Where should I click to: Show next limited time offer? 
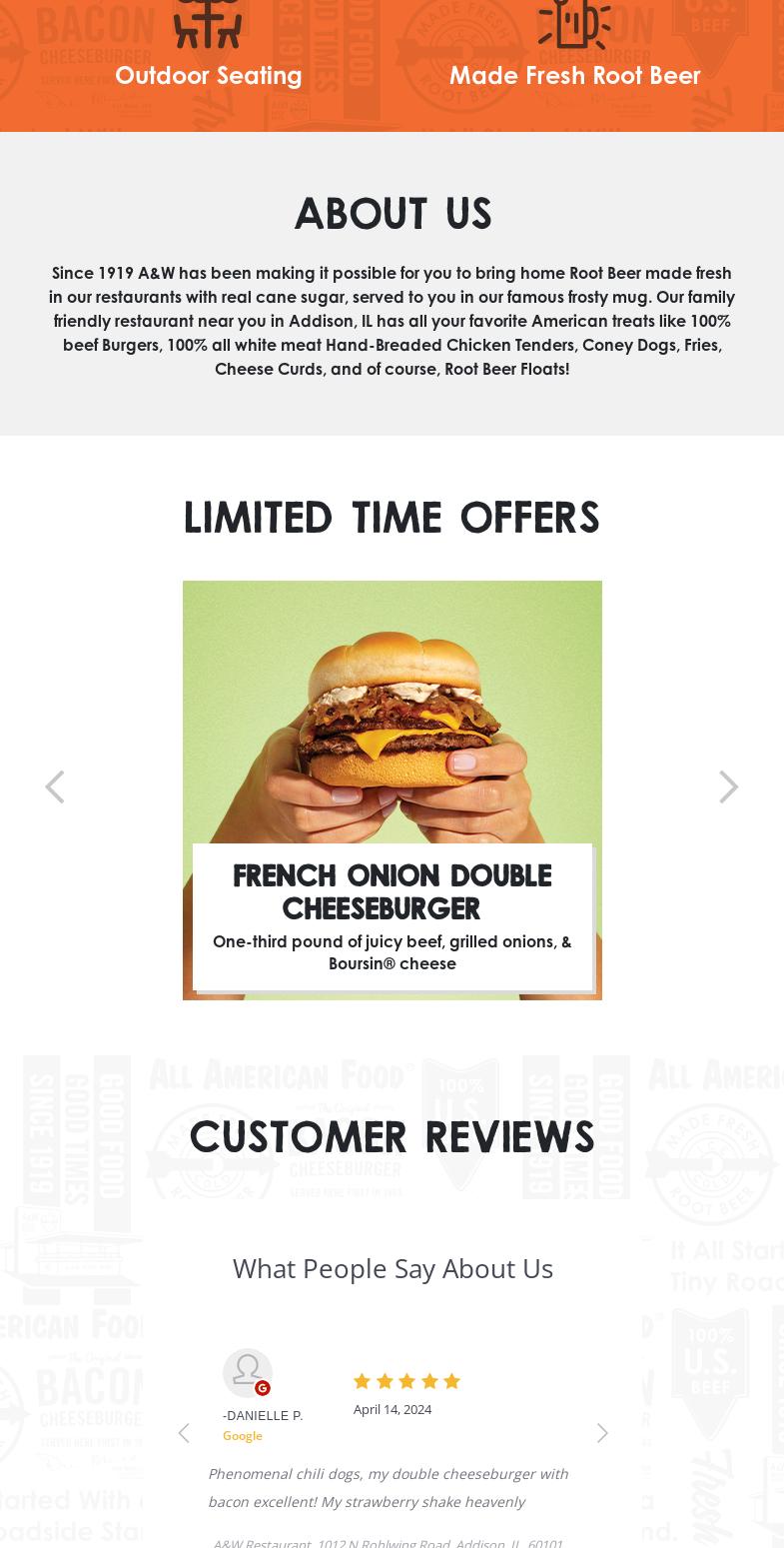tap(728, 787)
